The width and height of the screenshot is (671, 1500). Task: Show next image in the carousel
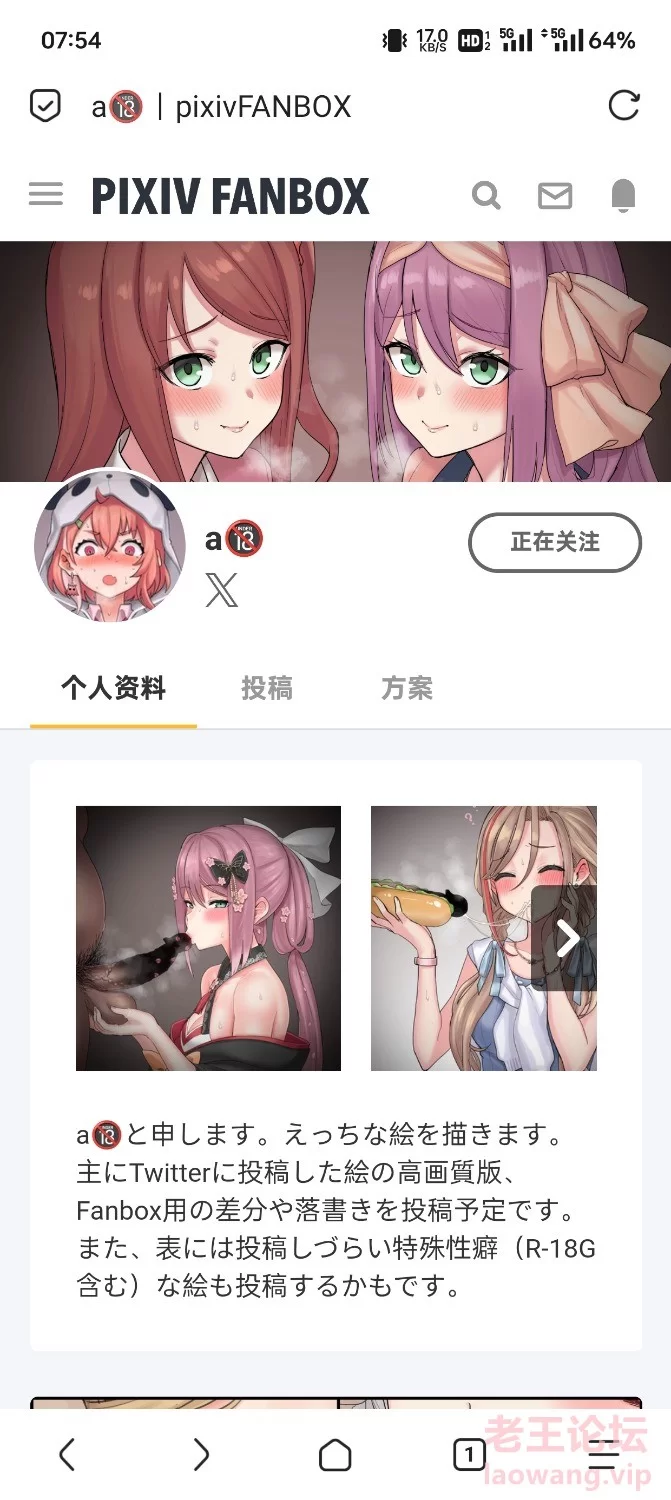(x=566, y=938)
